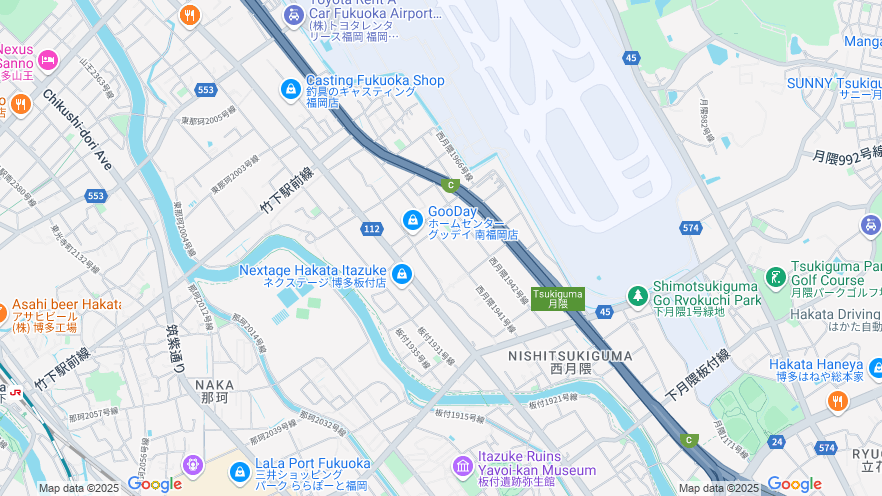
Task: Tap Nextage Hakata Itazuke marker
Action: click(401, 273)
